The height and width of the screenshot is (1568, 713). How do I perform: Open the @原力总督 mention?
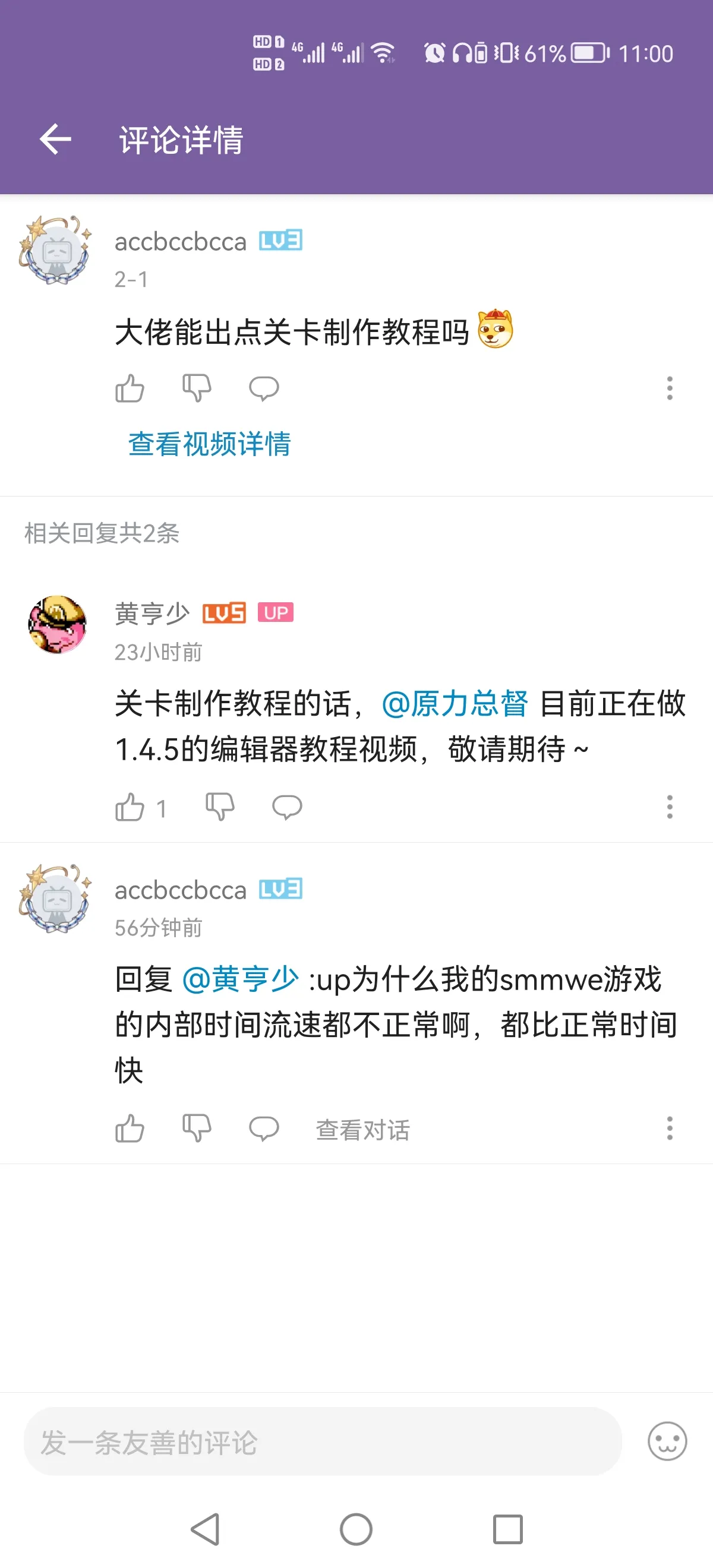point(455,704)
